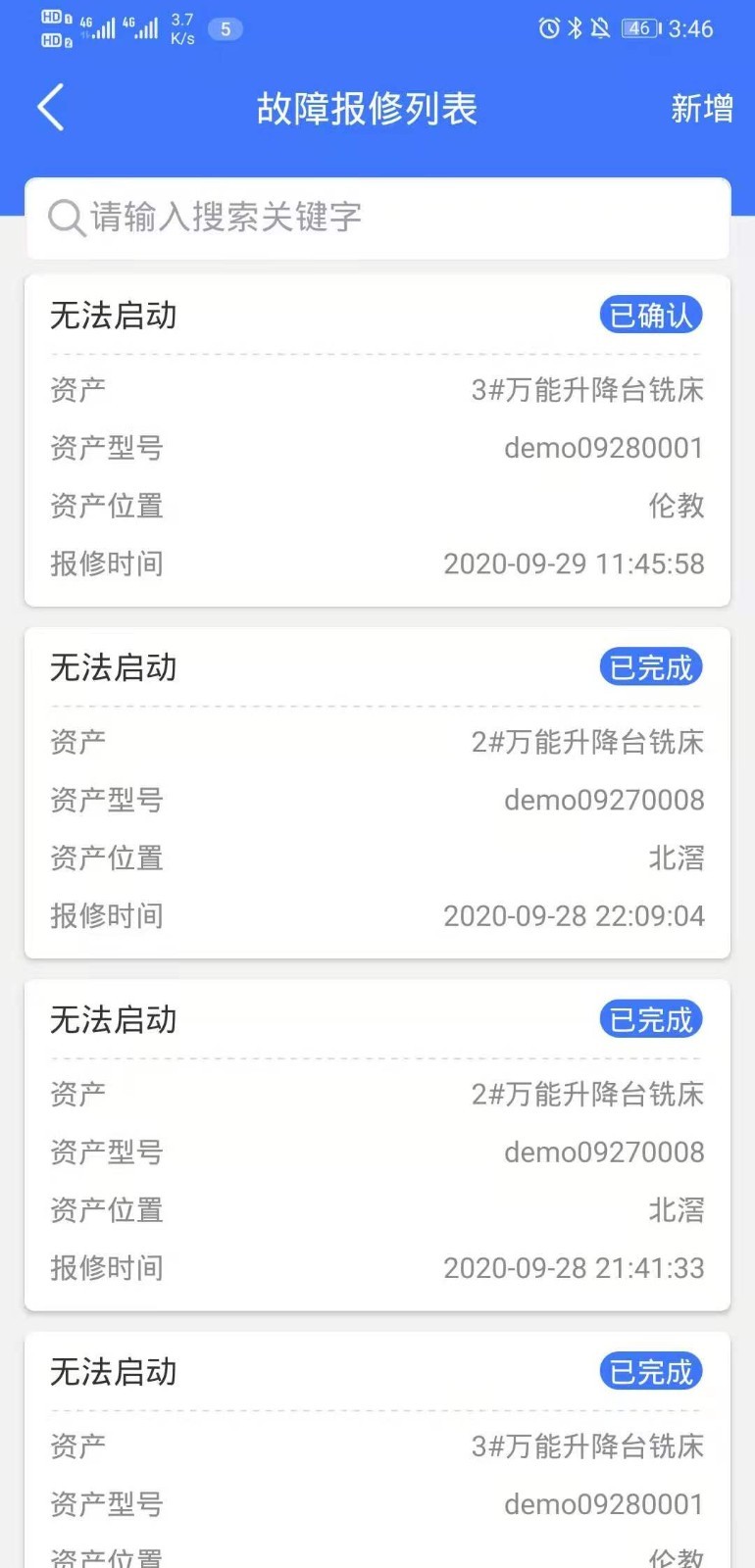This screenshot has height=1568, width=755.
Task: Go back from the 故障报修列表 screen
Action: coord(51,108)
